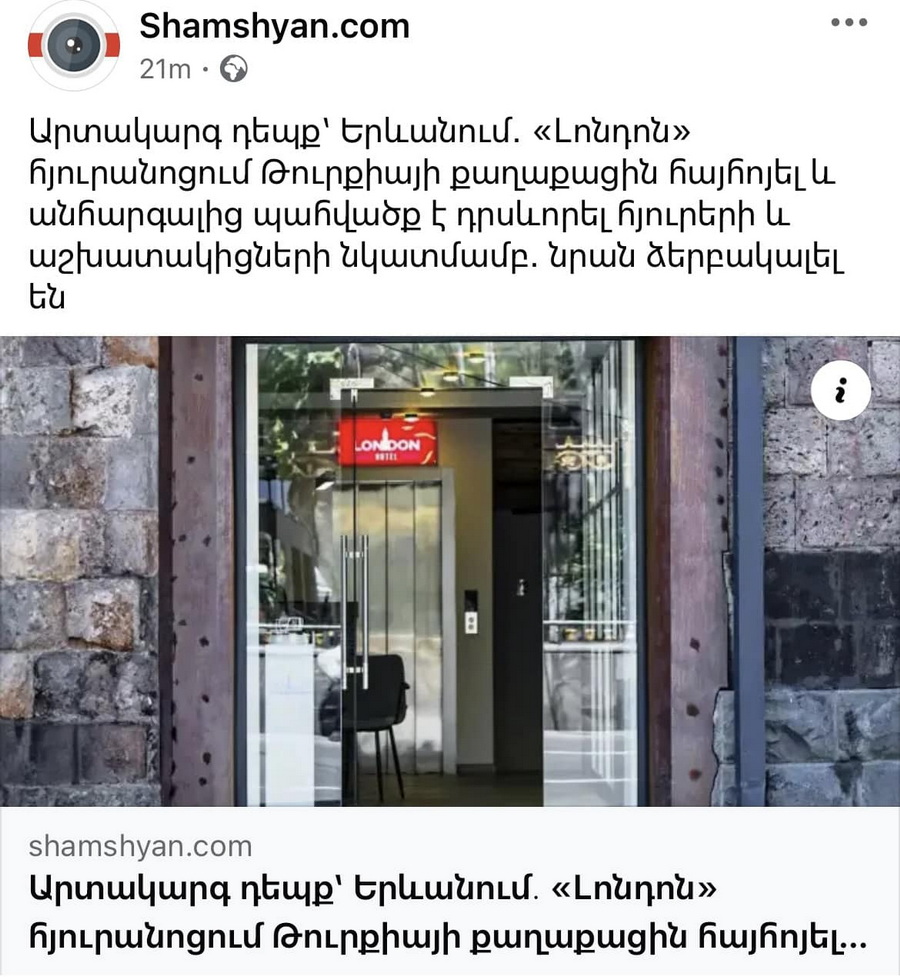Open the post's three-dot options menu

[x=849, y=23]
